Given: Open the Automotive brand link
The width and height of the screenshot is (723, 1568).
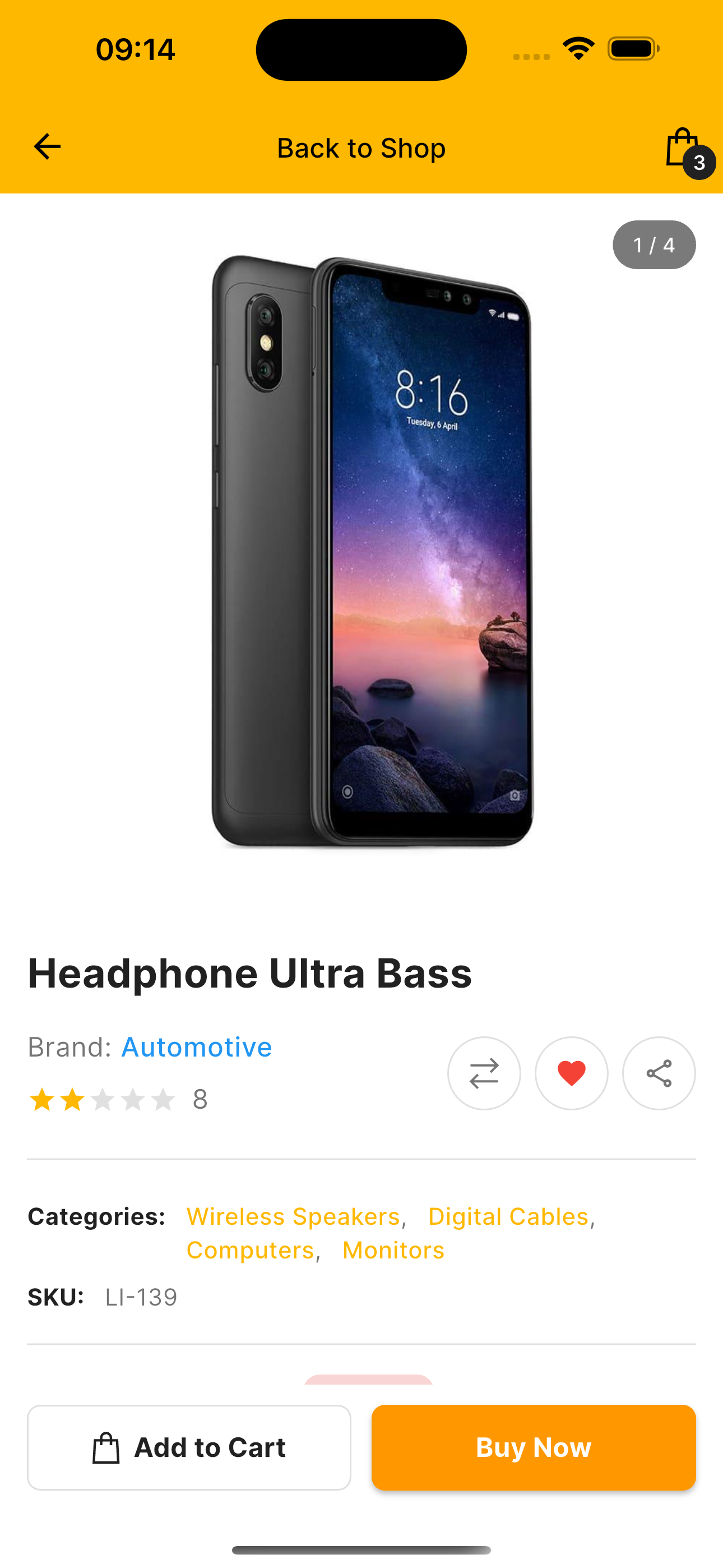Looking at the screenshot, I should click(196, 1047).
